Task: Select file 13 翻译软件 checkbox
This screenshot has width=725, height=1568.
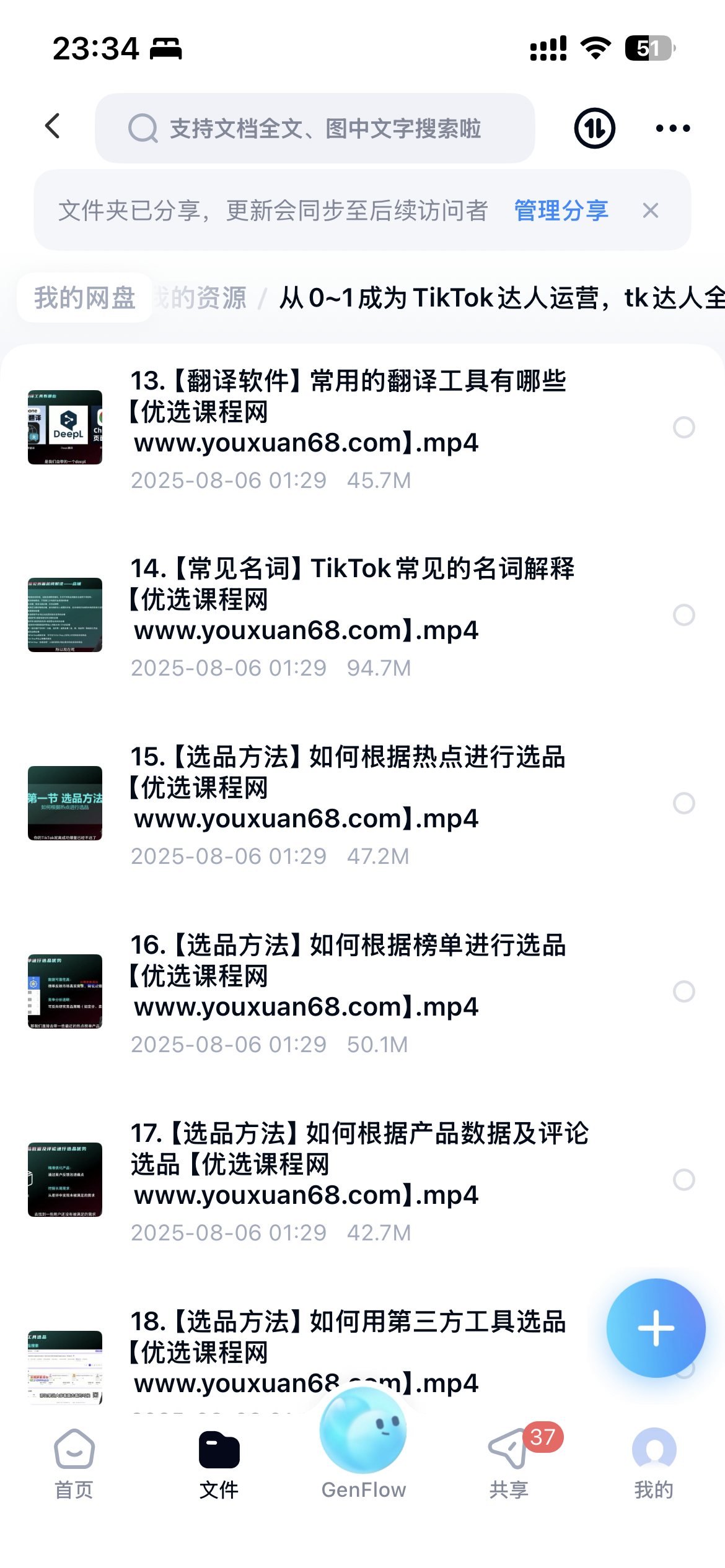Action: pos(683,427)
